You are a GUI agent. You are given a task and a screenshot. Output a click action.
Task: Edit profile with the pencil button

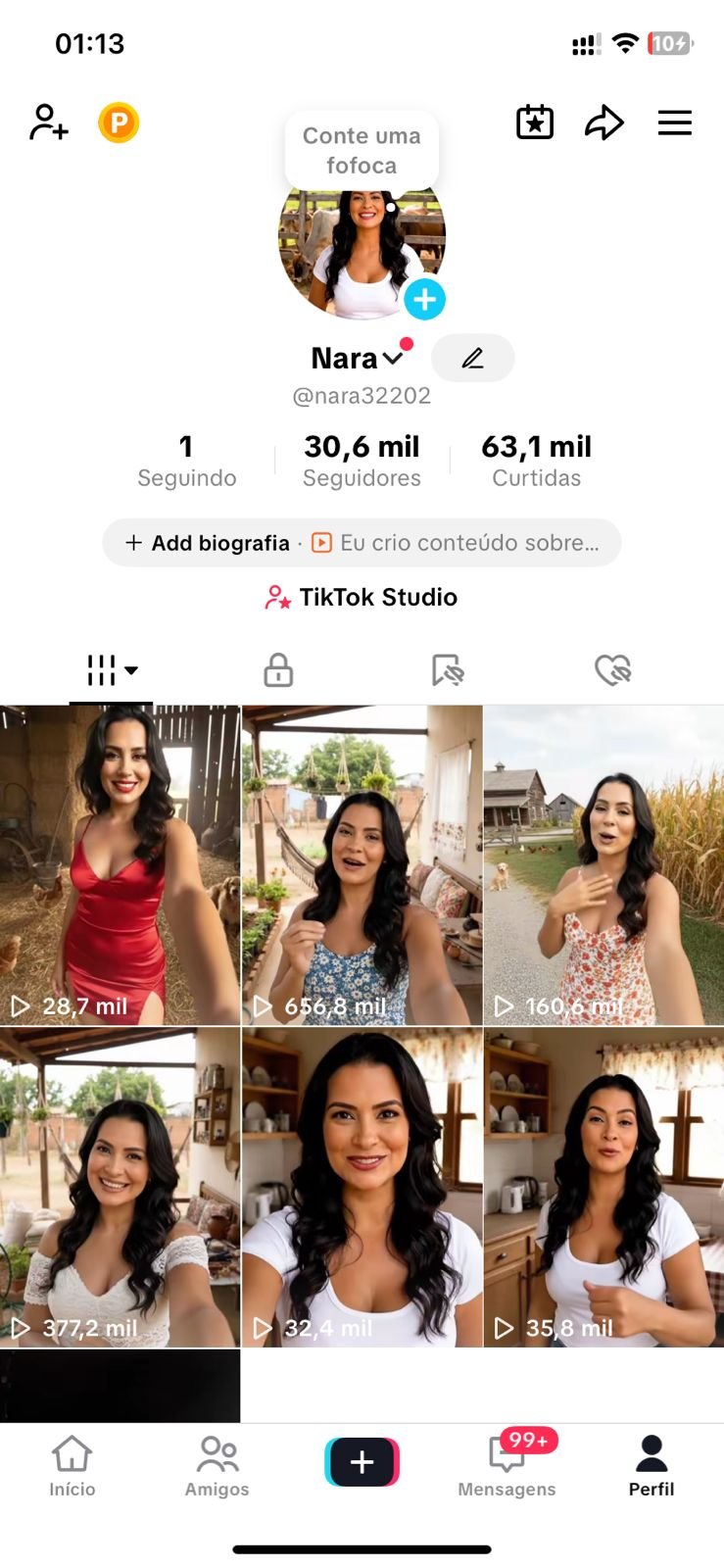[x=472, y=359]
